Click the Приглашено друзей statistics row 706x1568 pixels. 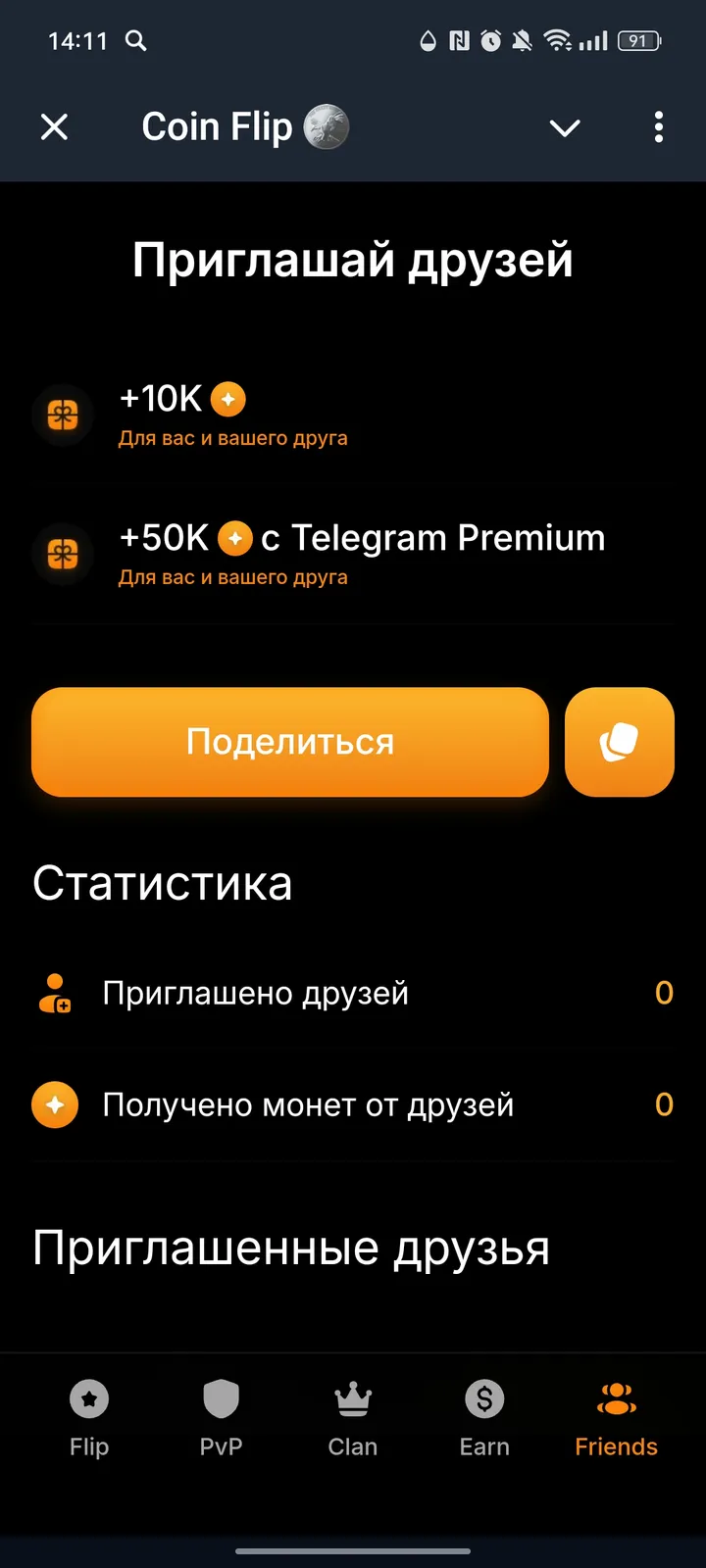point(353,993)
